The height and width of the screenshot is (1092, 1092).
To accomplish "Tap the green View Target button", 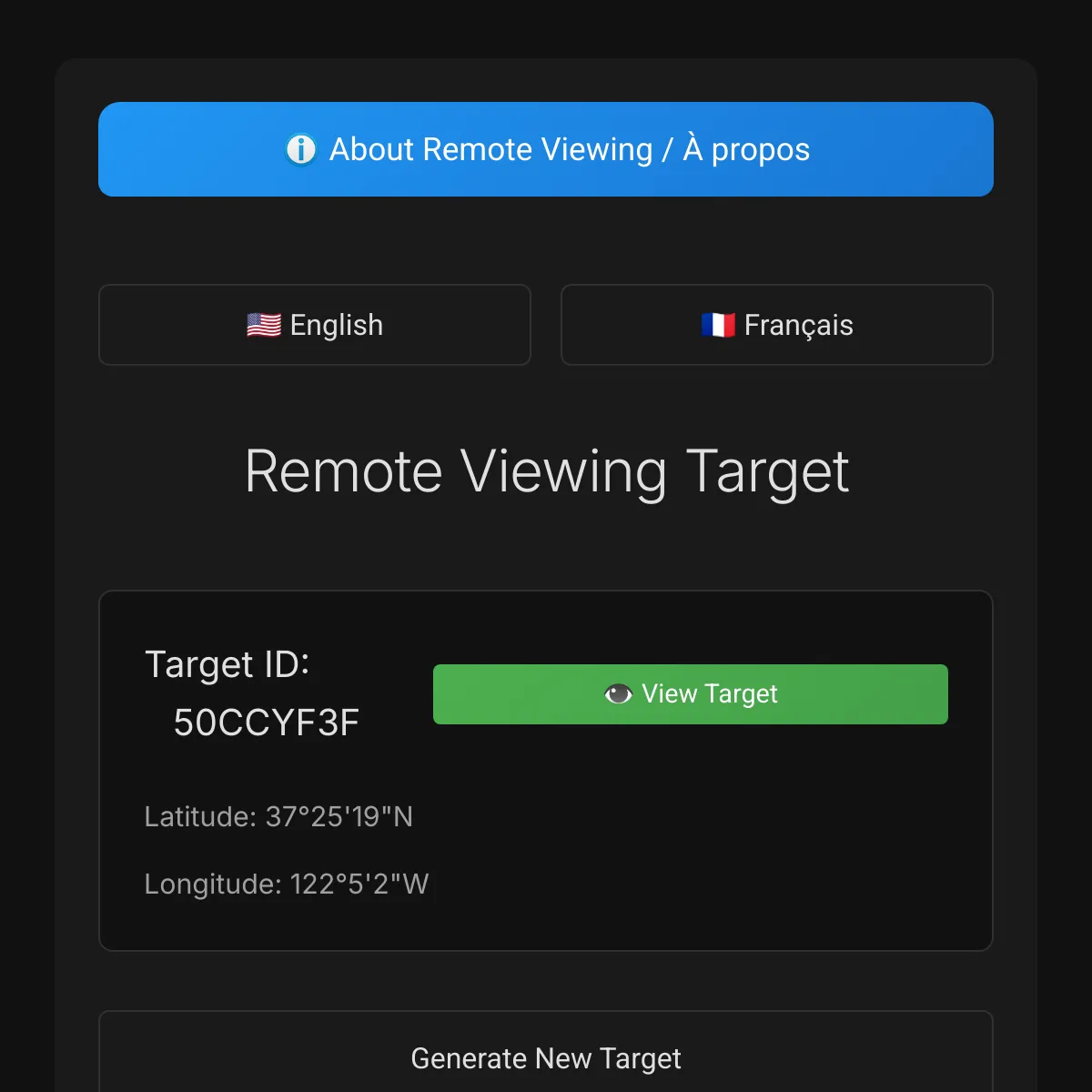I will [691, 694].
